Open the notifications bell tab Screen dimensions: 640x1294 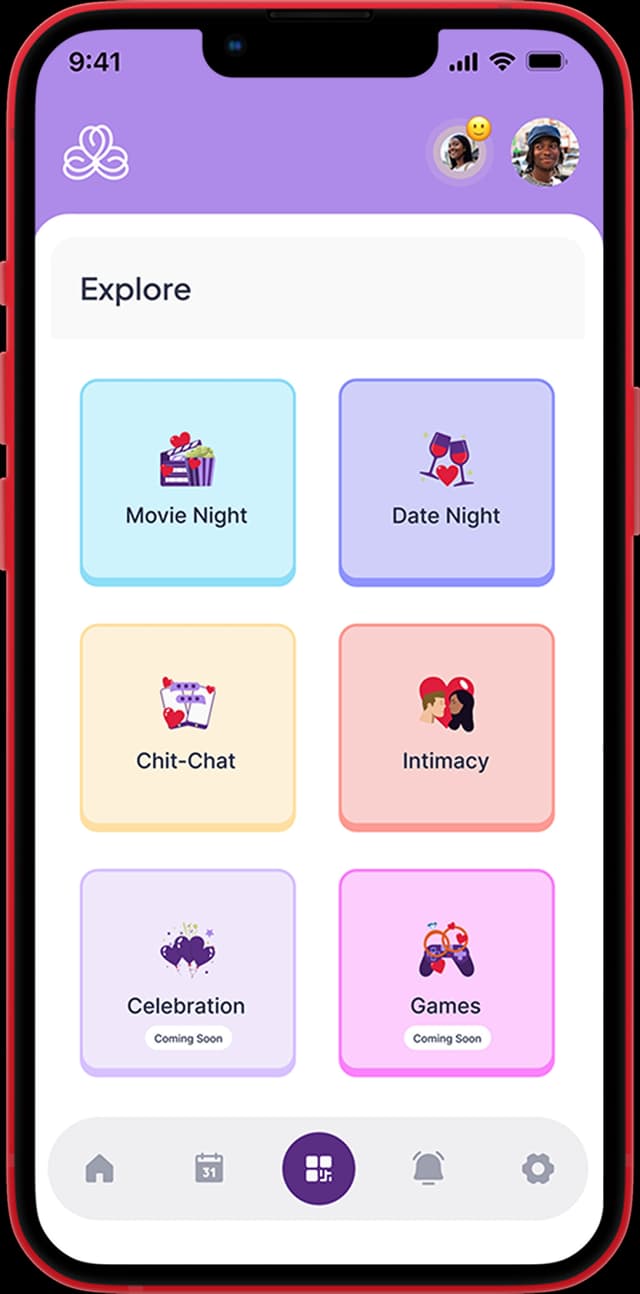pyautogui.click(x=429, y=1168)
